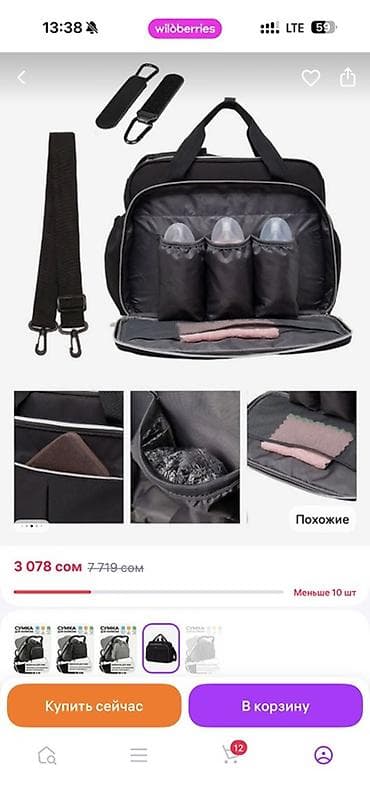The width and height of the screenshot is (370, 804).
Task: Open the home search tab
Action: (x=47, y=755)
